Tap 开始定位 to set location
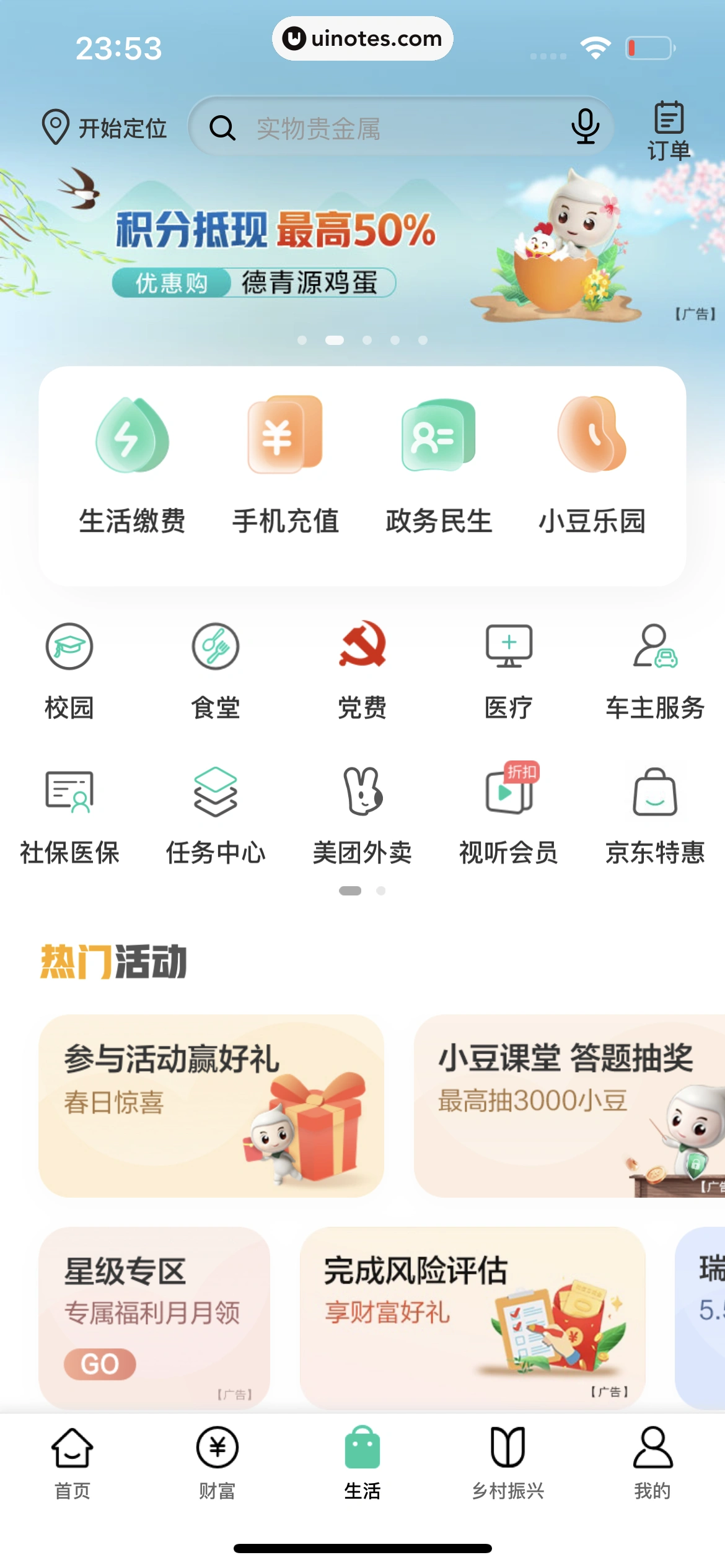Image resolution: width=725 pixels, height=1568 pixels. point(105,128)
